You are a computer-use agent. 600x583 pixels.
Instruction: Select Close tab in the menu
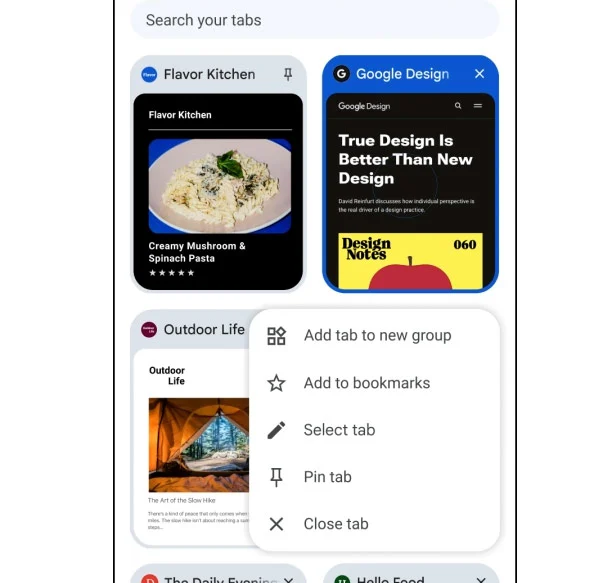(x=335, y=524)
